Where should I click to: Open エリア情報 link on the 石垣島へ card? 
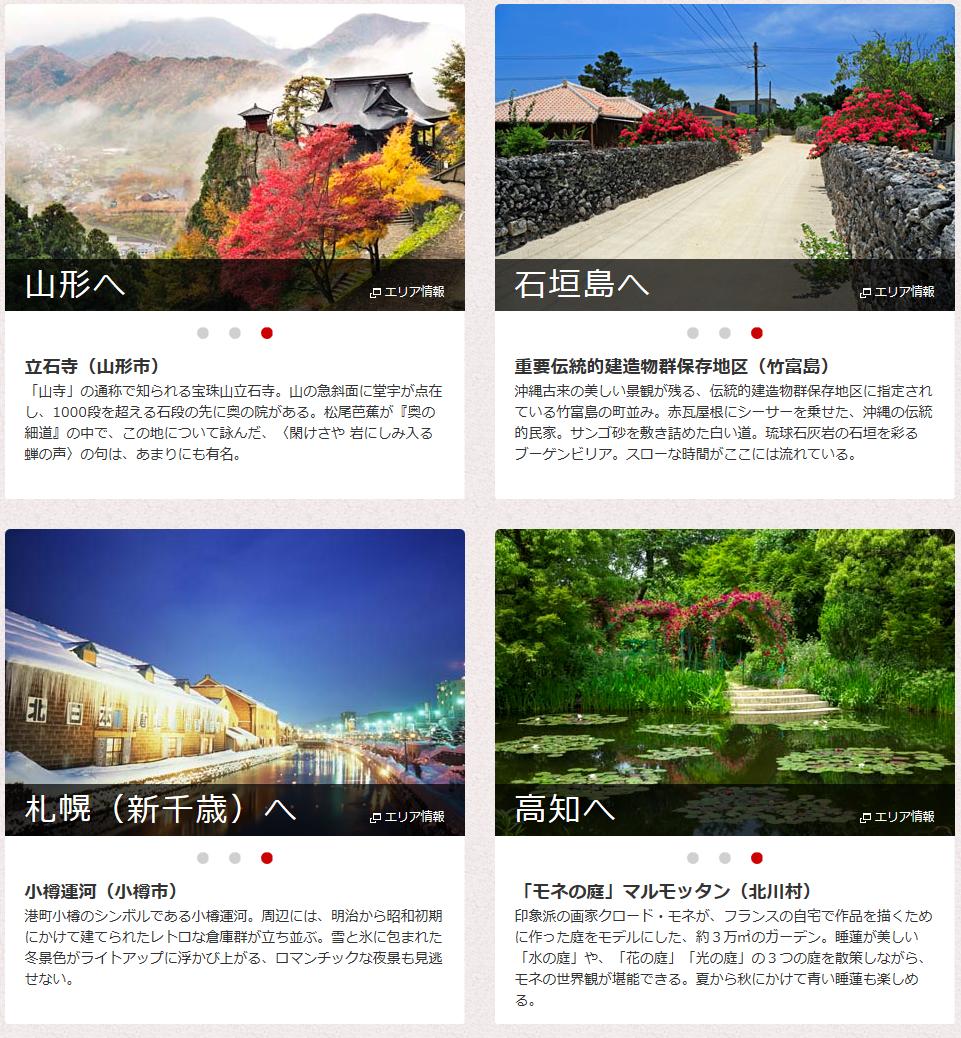pos(898,292)
